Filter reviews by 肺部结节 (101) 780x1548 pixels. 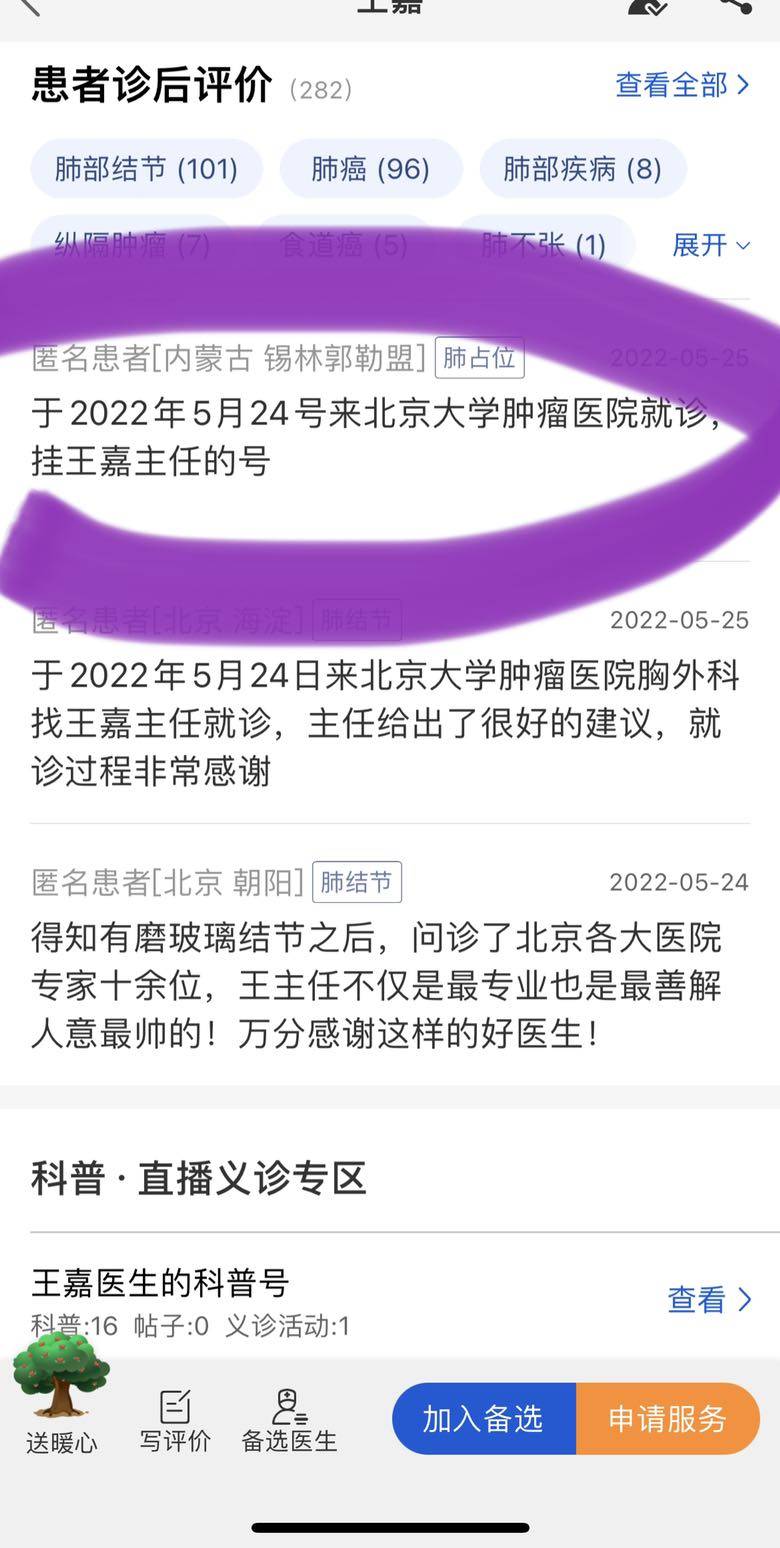coord(146,169)
